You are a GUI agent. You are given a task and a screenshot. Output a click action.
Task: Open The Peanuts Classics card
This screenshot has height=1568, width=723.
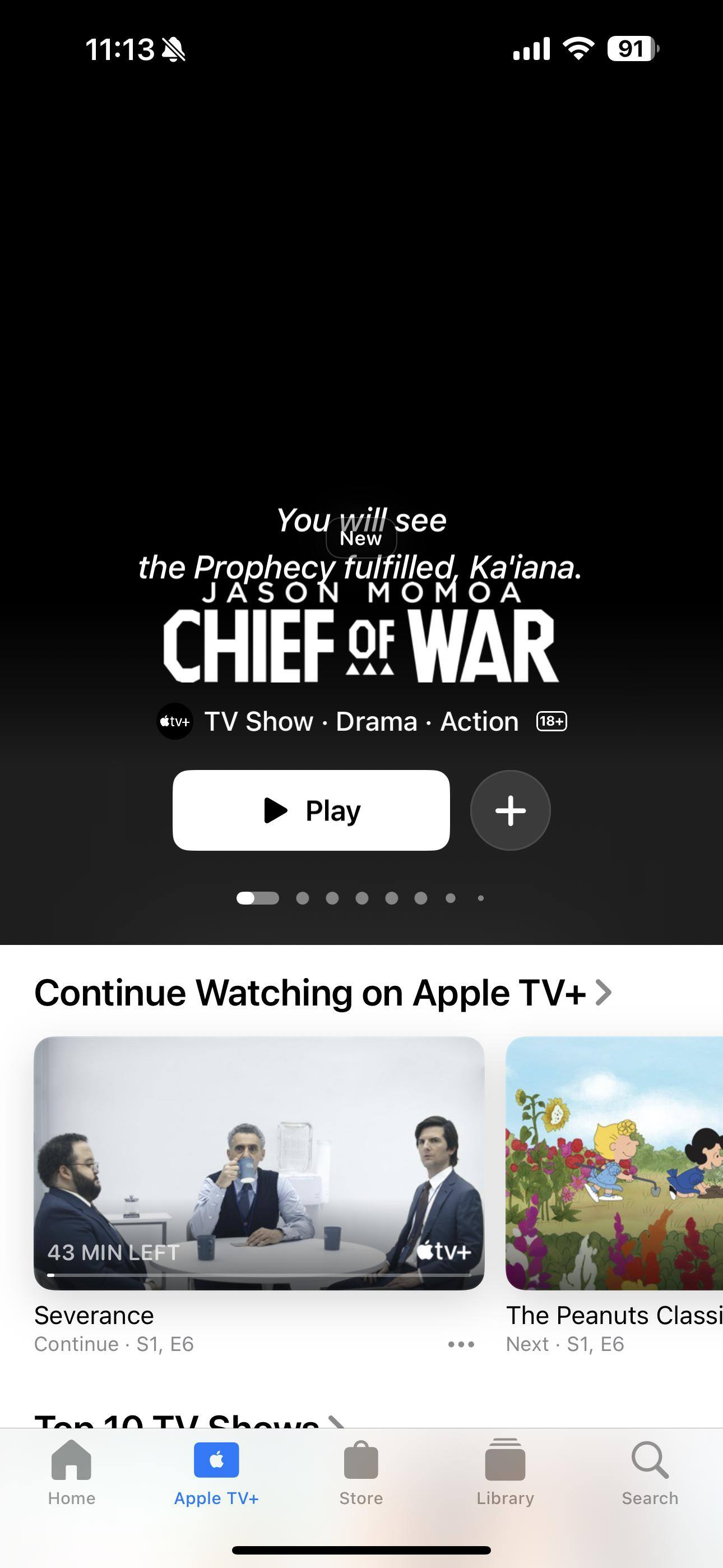coord(615,1163)
